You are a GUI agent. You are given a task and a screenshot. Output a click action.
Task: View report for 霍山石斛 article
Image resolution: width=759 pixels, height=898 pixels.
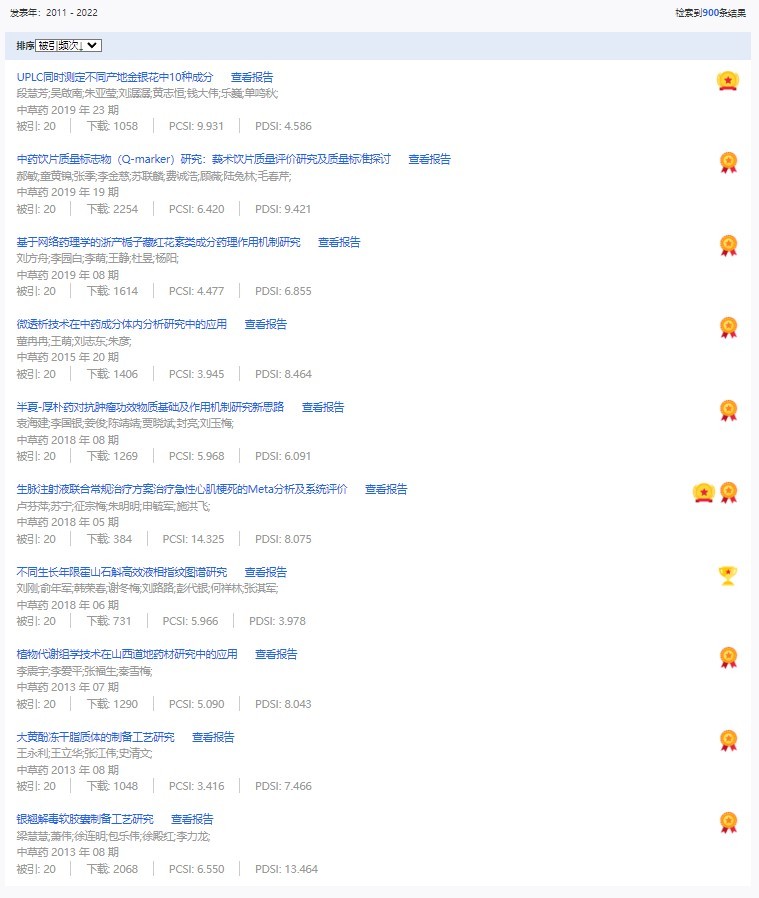tap(266, 572)
